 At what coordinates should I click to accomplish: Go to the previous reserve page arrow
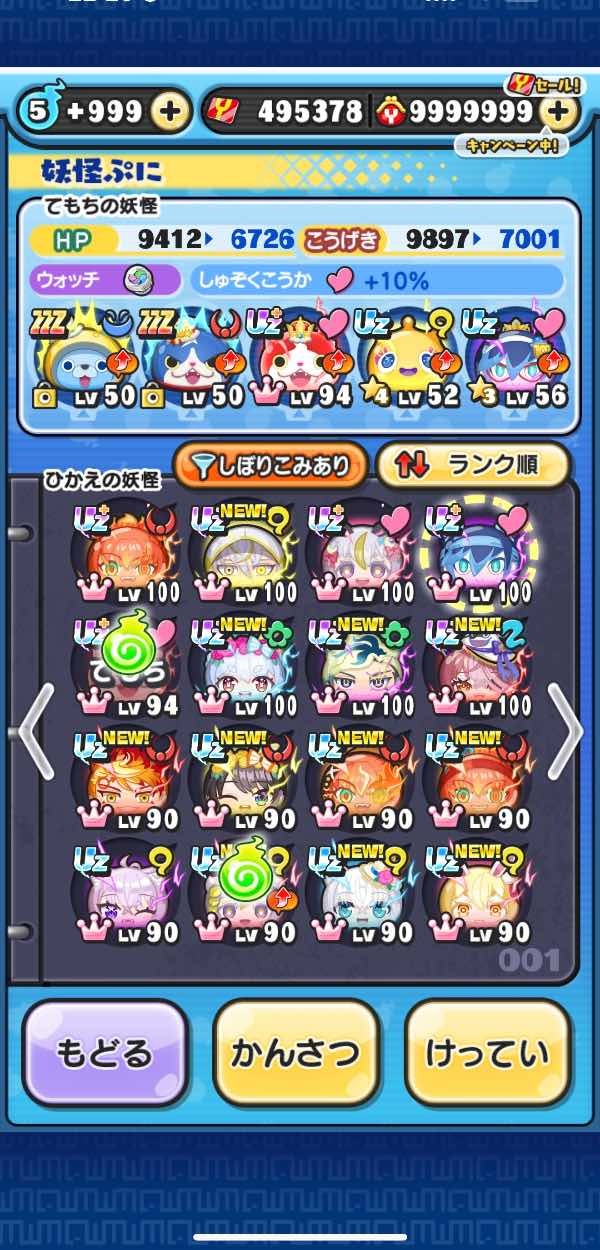tap(36, 732)
